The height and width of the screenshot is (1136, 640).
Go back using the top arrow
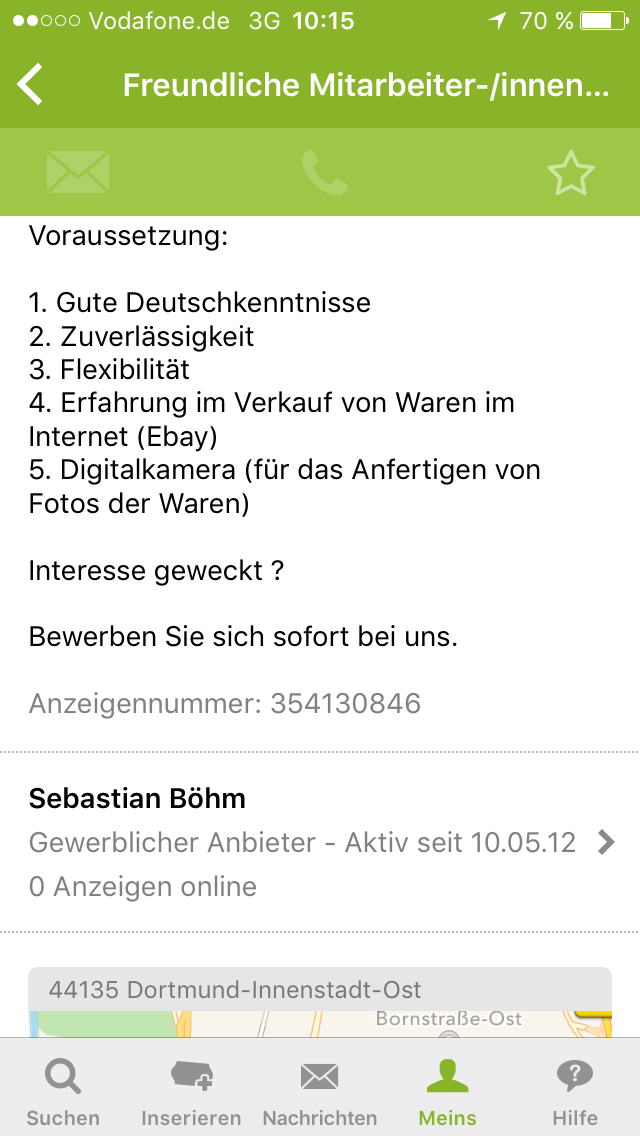click(30, 85)
